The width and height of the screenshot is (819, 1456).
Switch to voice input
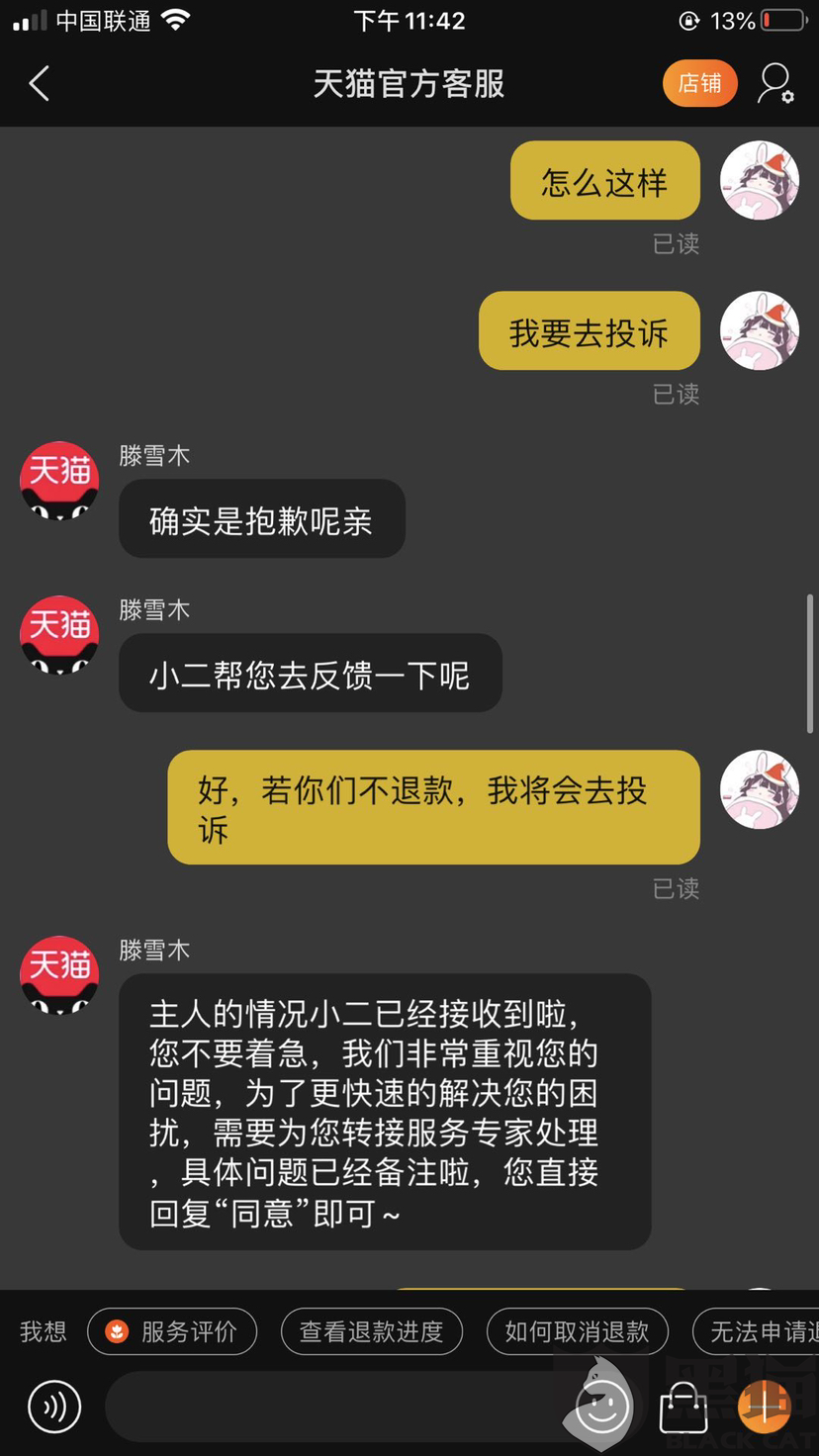54,1407
